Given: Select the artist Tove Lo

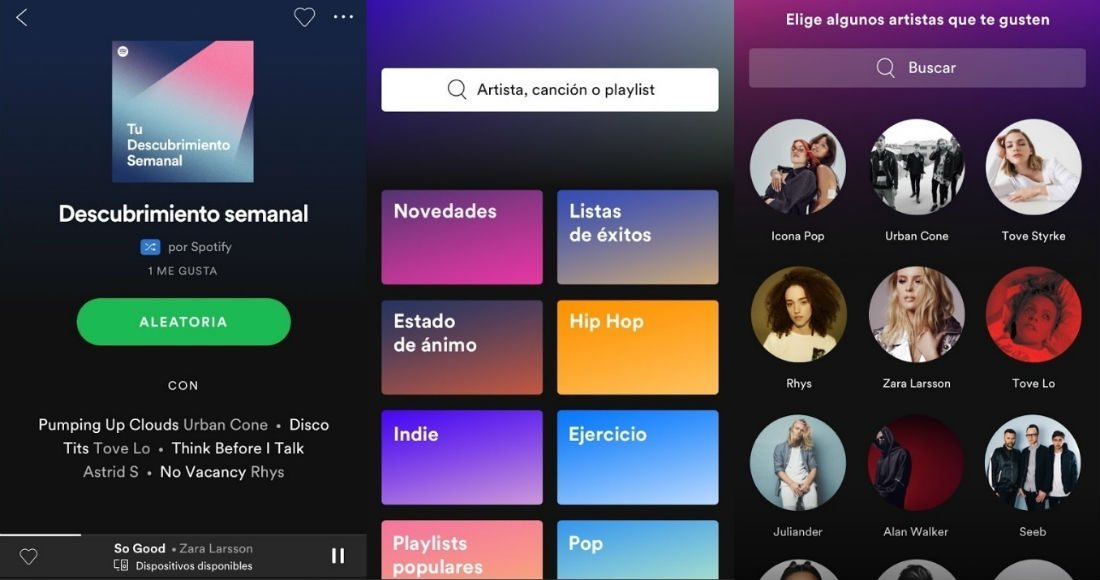Looking at the screenshot, I should pyautogui.click(x=1033, y=314).
